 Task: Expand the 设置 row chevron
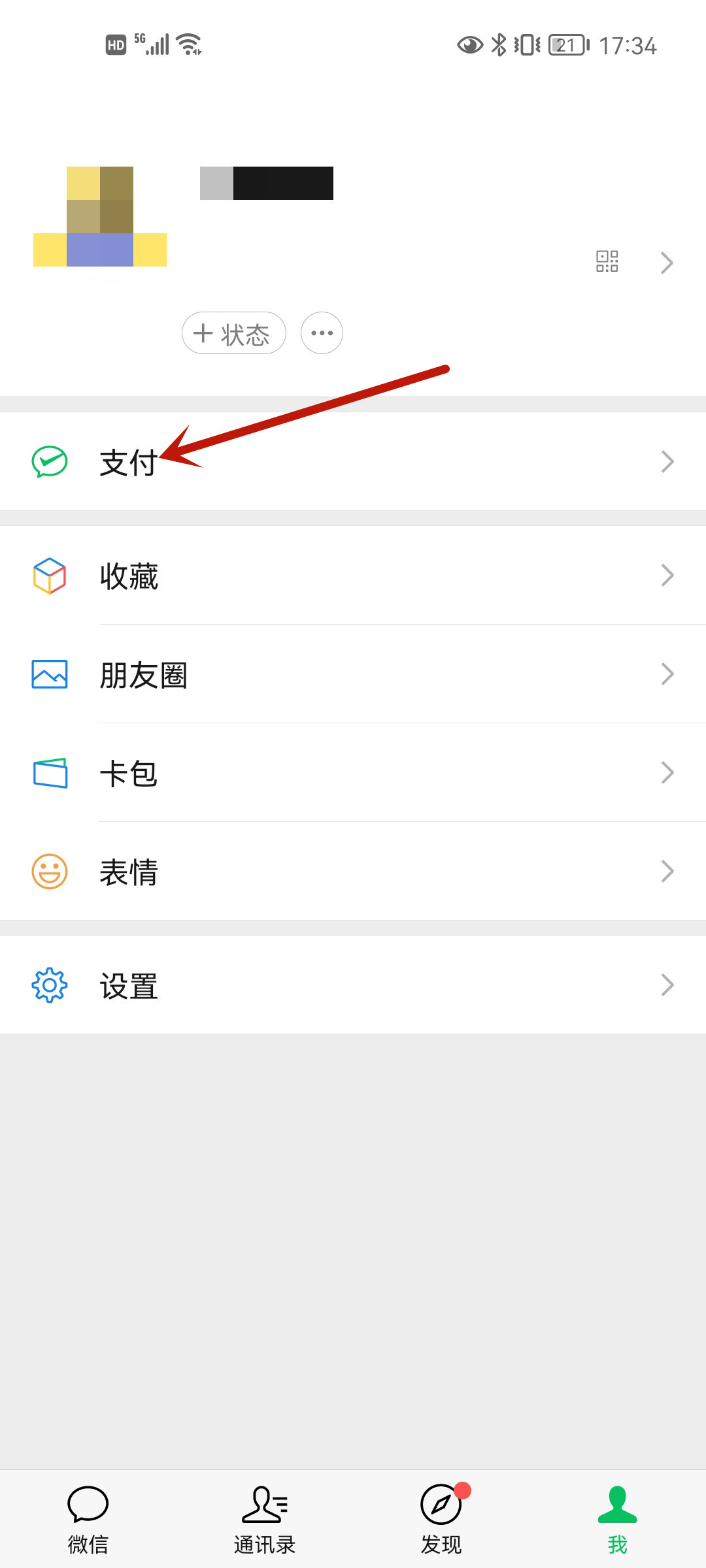point(667,985)
